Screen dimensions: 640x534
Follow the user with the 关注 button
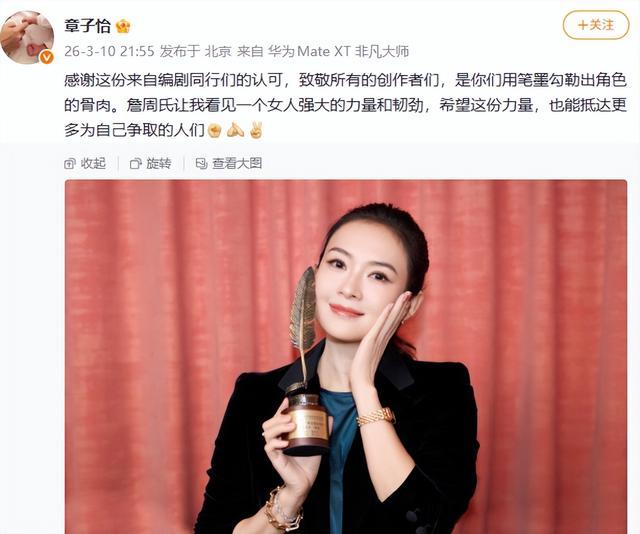tap(595, 25)
